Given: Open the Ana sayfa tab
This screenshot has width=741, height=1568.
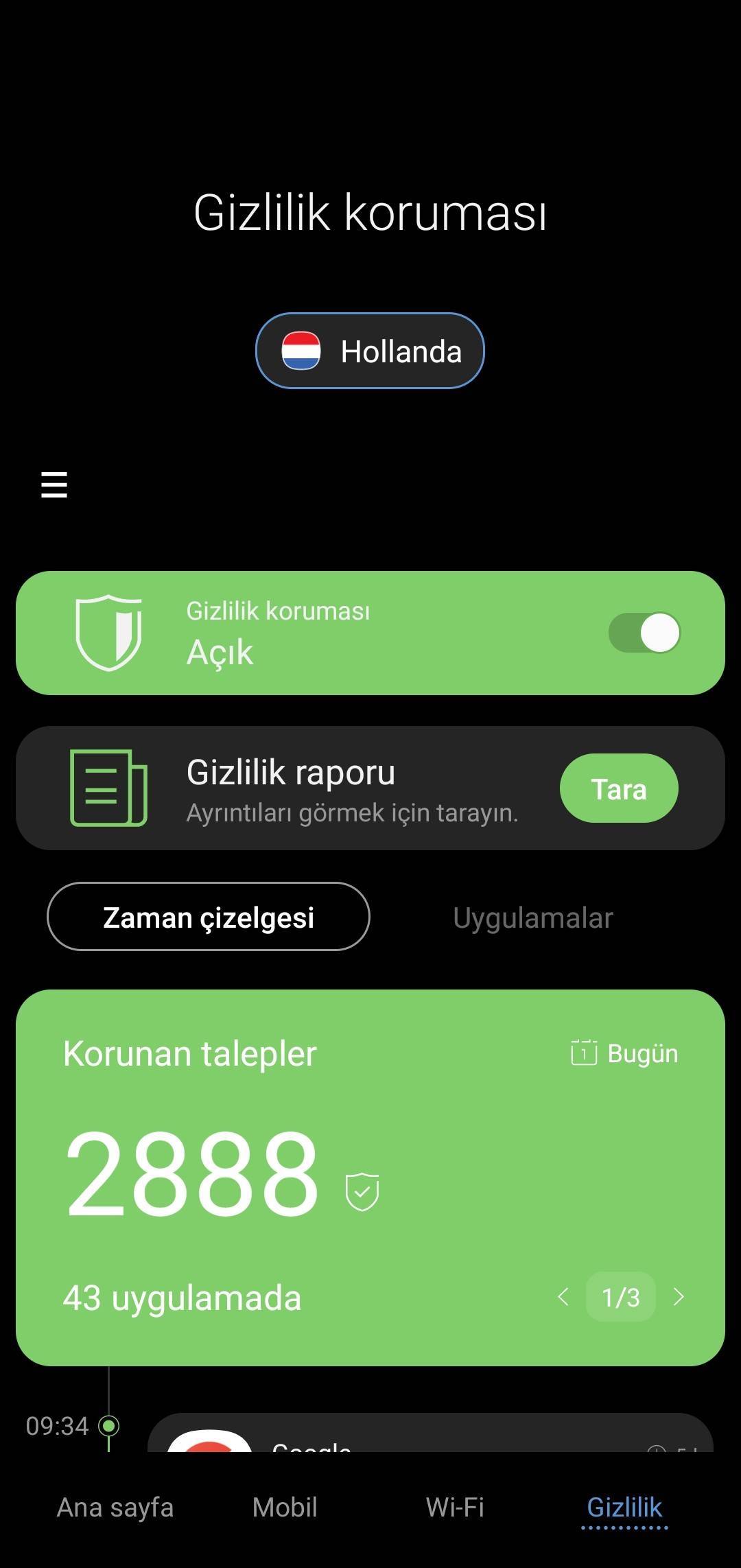Looking at the screenshot, I should point(115,1508).
